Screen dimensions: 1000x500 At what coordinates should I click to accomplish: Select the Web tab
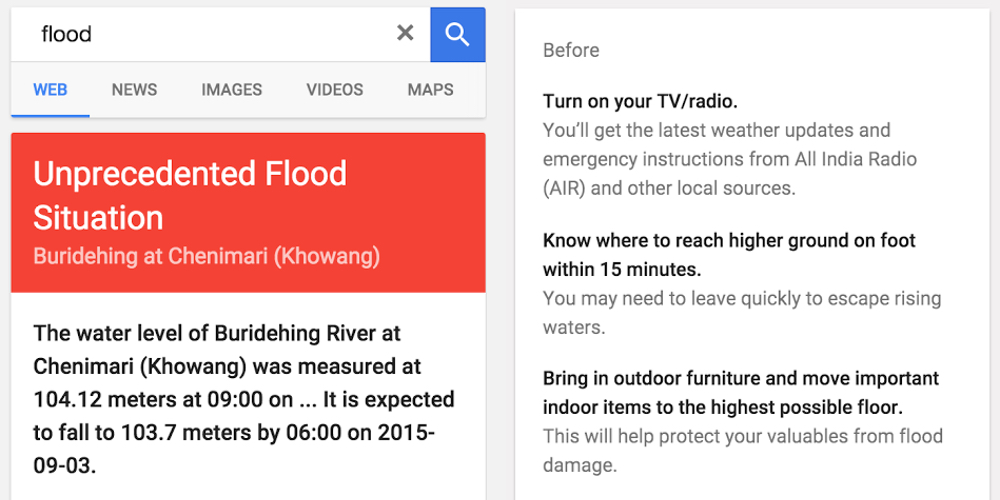[x=50, y=89]
